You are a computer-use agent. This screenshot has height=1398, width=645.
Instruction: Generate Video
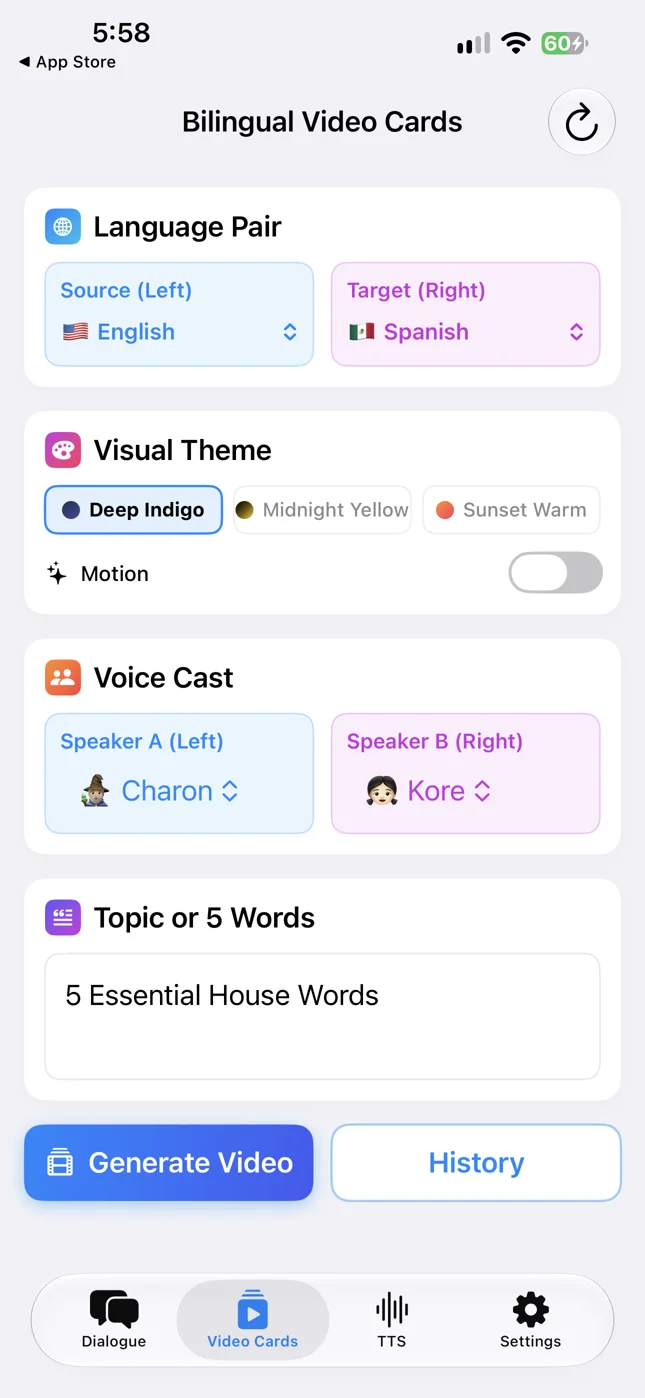pyautogui.click(x=169, y=1163)
